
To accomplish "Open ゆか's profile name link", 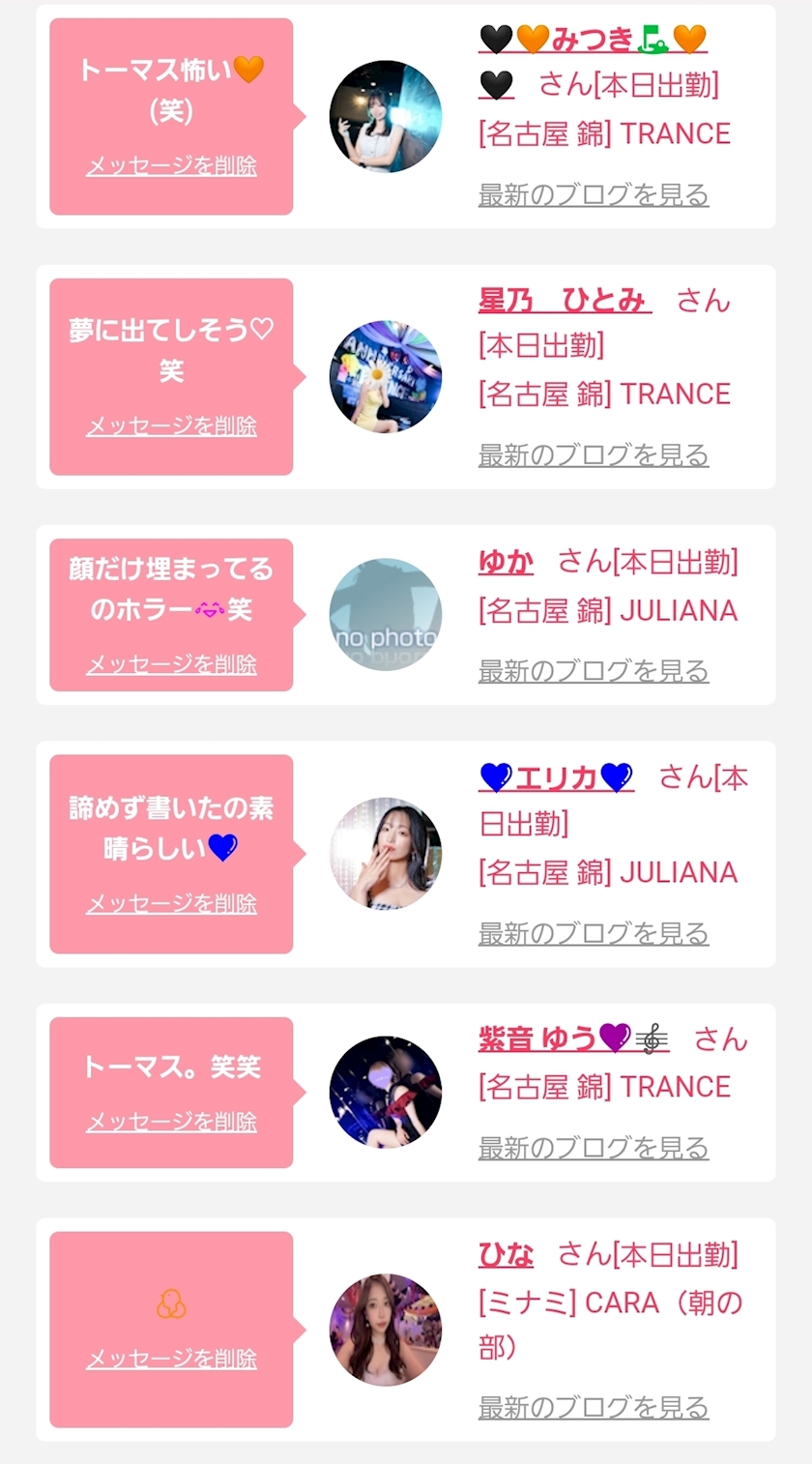I will [x=506, y=561].
